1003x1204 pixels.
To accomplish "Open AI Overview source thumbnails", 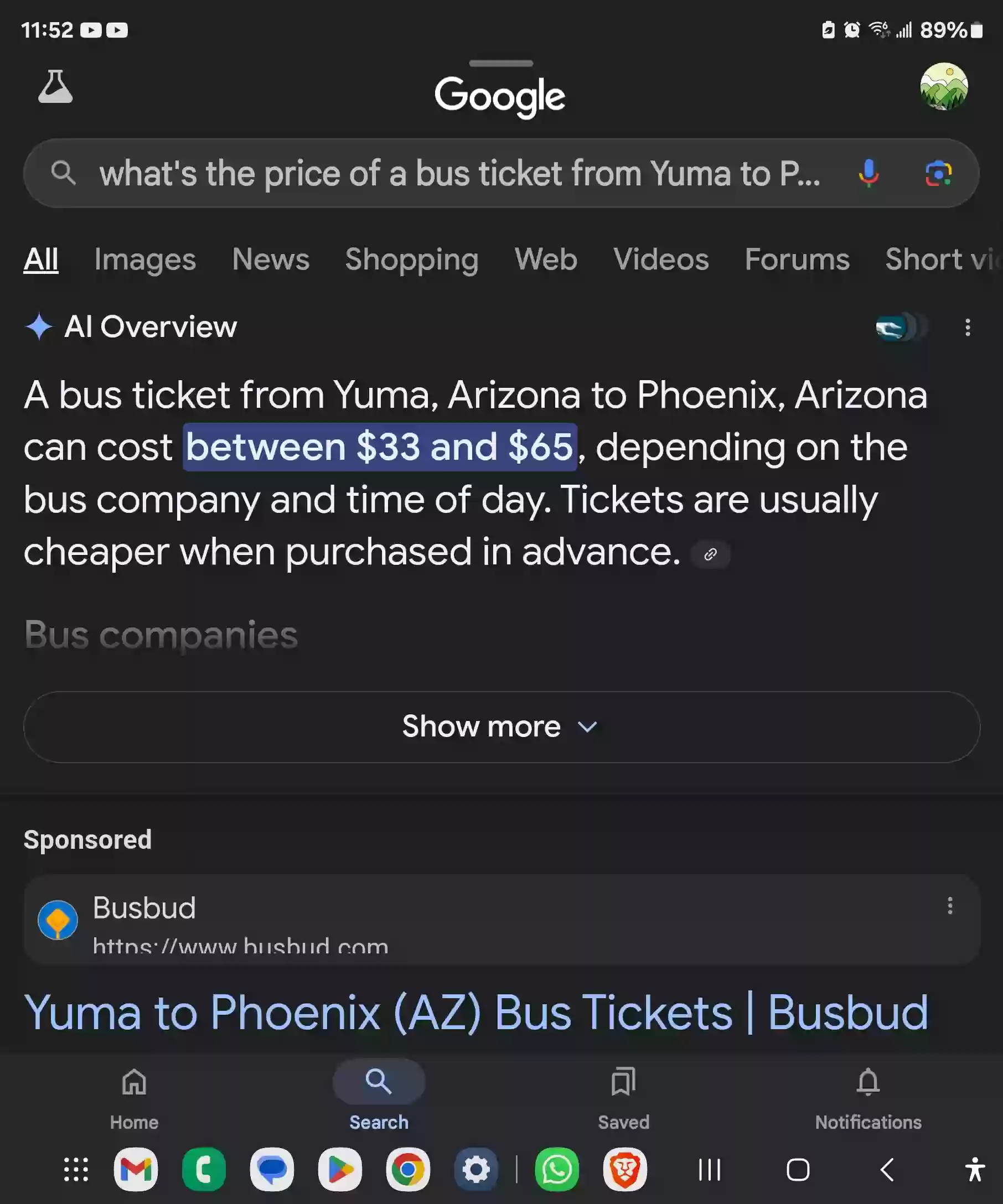I will click(899, 328).
